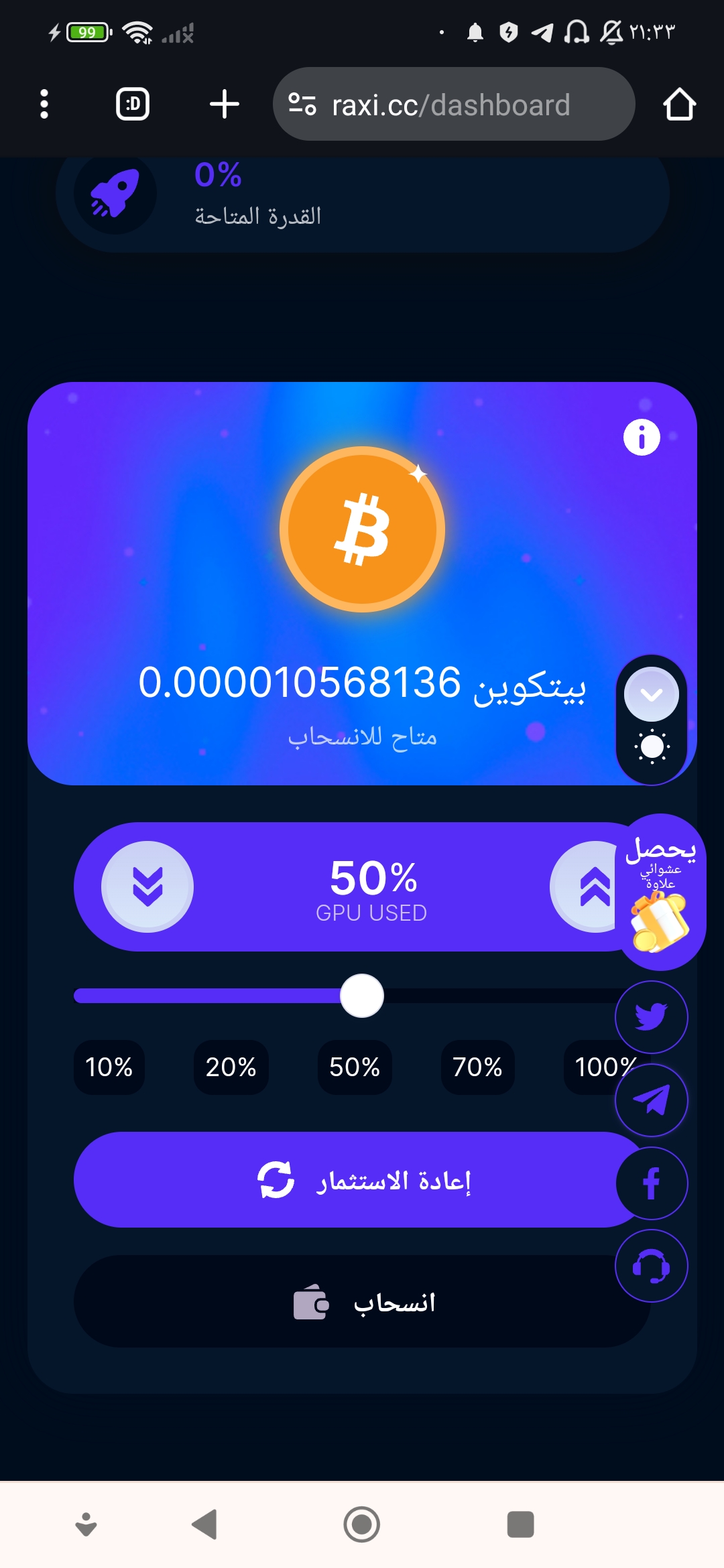Viewport: 724px width, 1568px height.
Task: Open the browser tab switcher
Action: (133, 104)
